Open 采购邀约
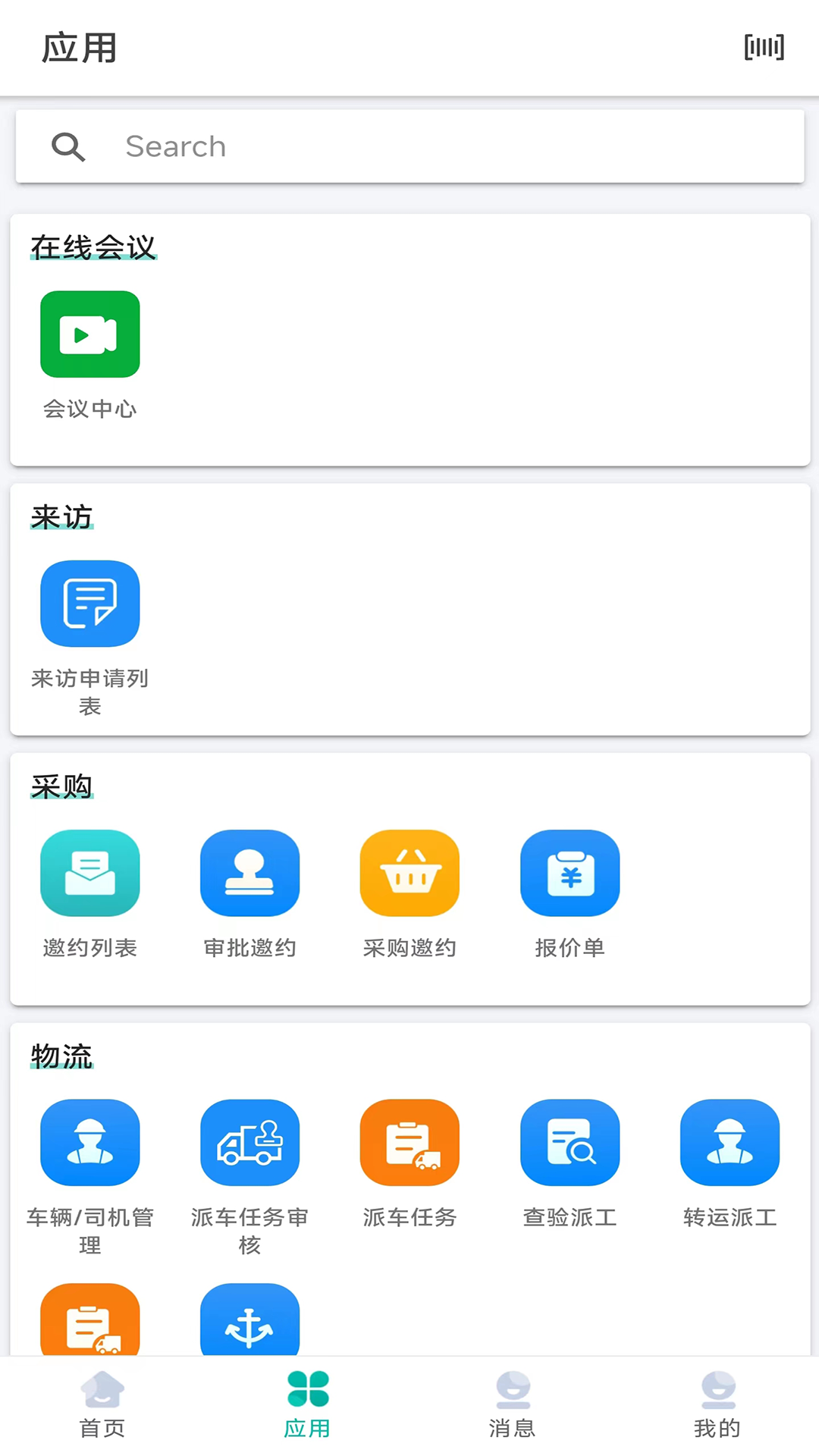The width and height of the screenshot is (819, 1456). (409, 873)
